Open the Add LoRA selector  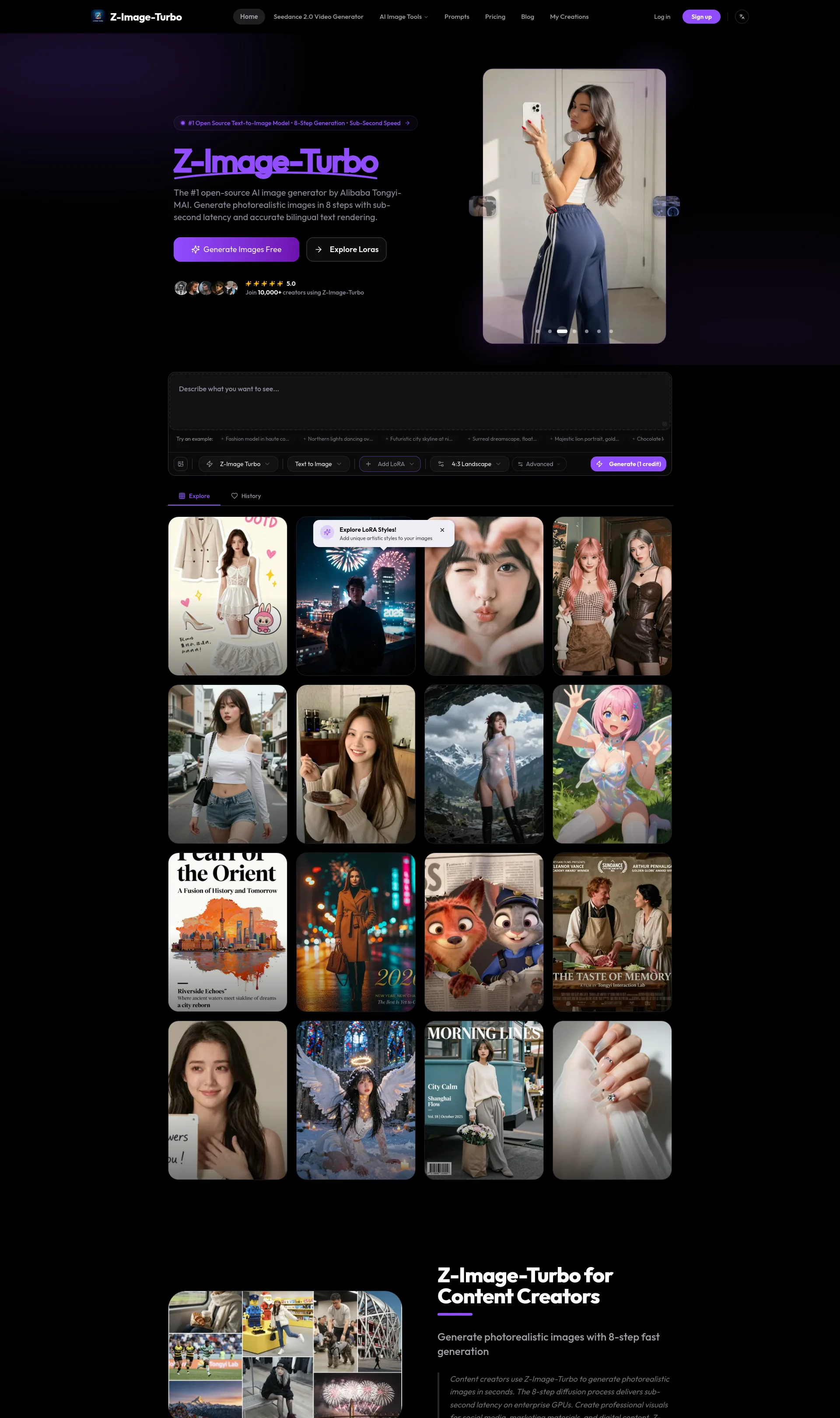click(390, 464)
